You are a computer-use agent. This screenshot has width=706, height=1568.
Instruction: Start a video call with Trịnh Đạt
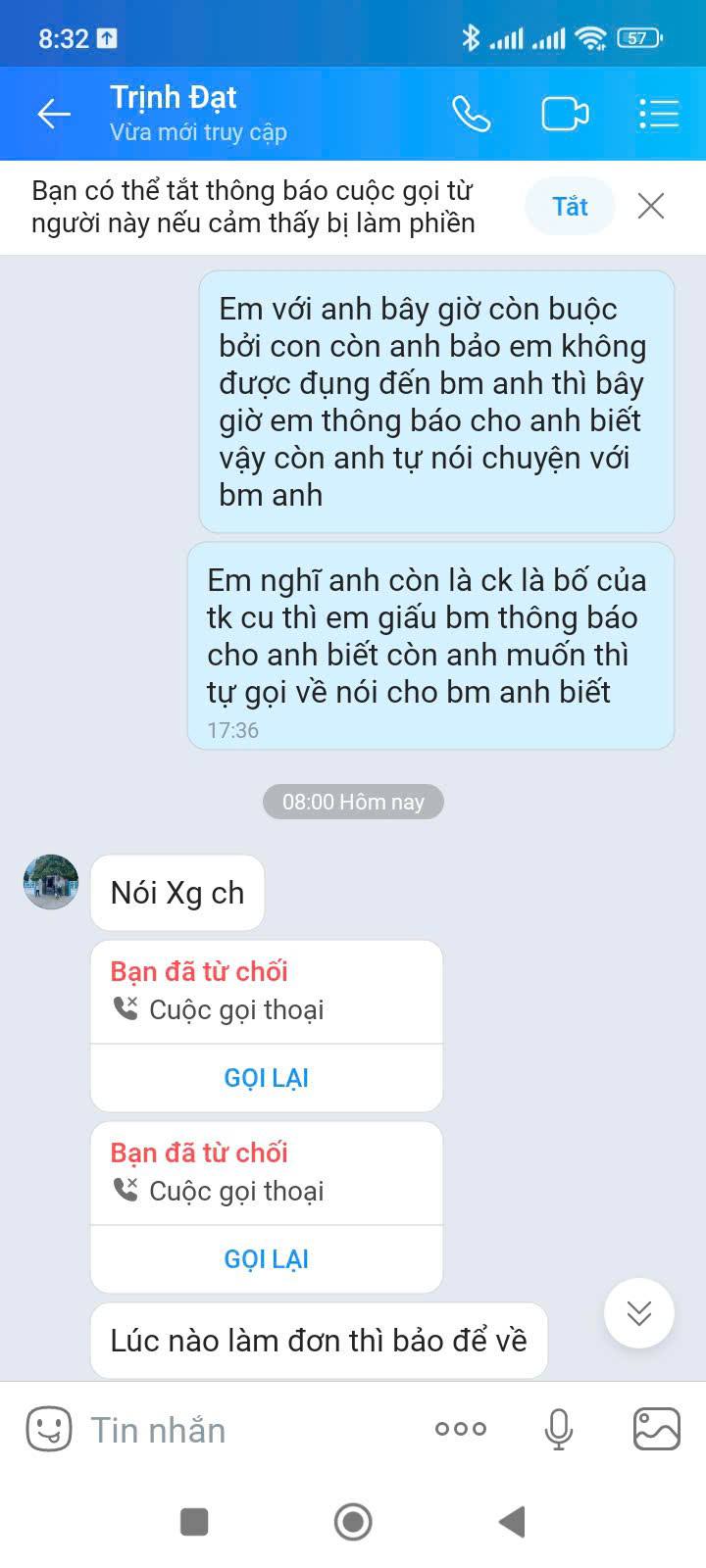coord(565,114)
